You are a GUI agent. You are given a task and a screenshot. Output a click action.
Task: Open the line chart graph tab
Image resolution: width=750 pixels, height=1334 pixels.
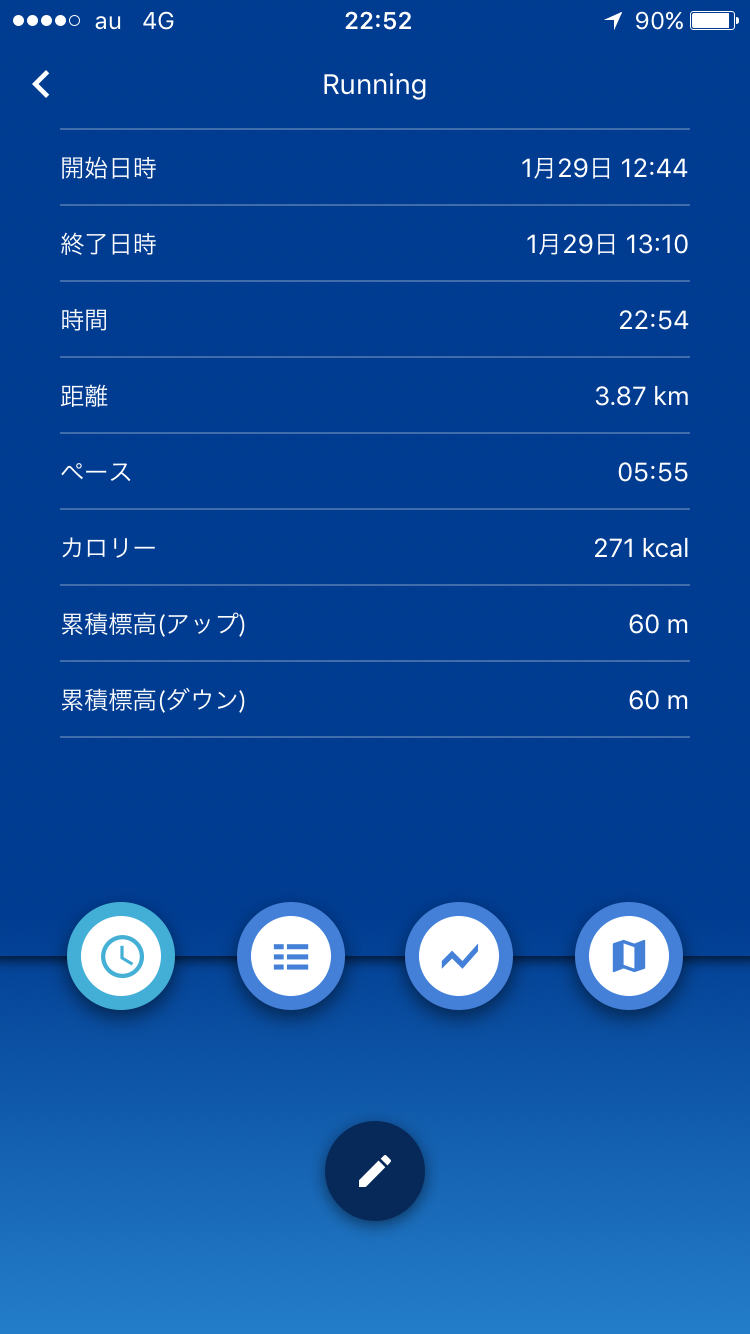pyautogui.click(x=459, y=956)
